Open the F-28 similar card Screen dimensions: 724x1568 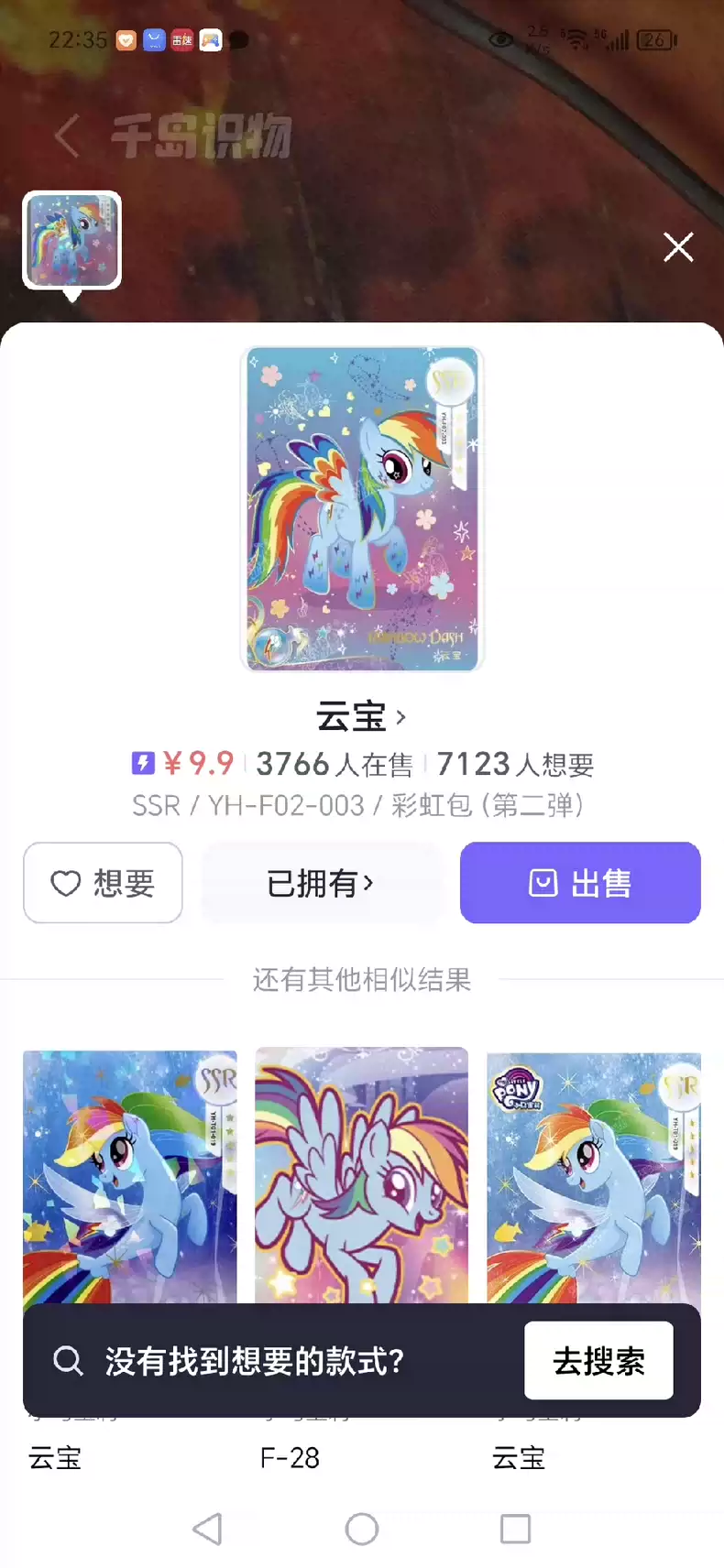(361, 1176)
